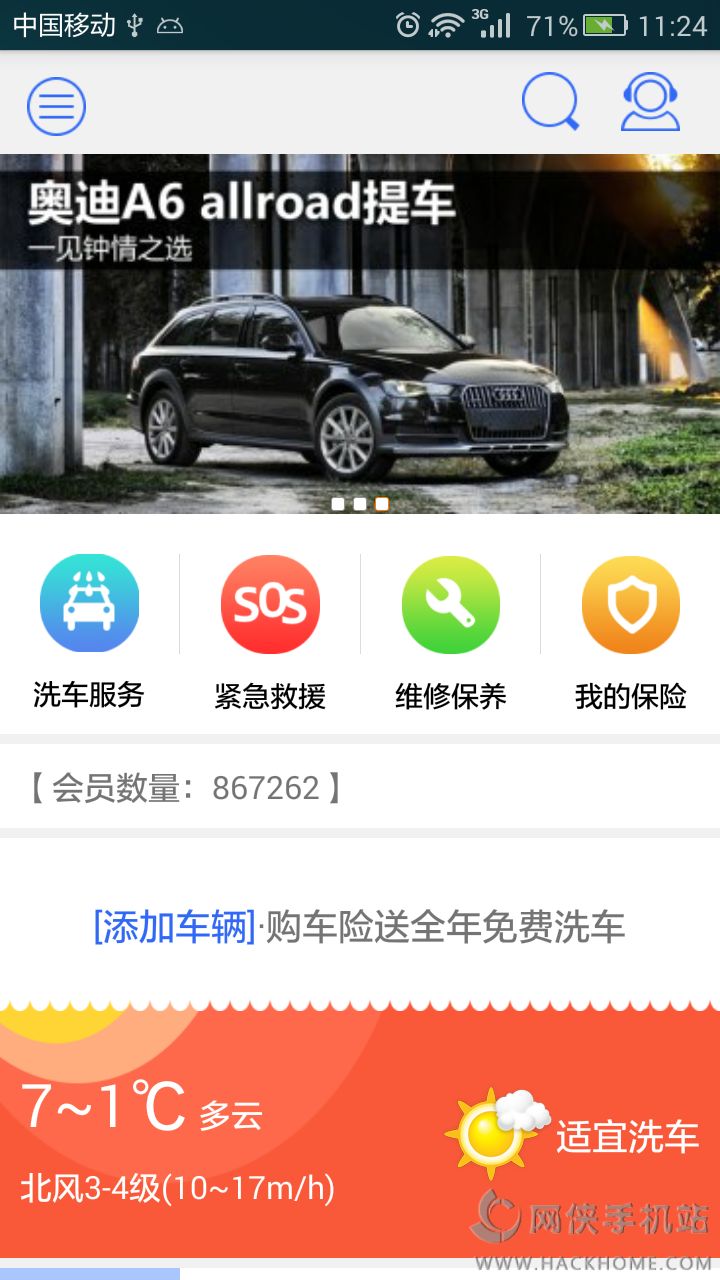Screen dimensions: 720x1280
Task: Tap the 添加车辆 add vehicle link
Action: tap(175, 927)
